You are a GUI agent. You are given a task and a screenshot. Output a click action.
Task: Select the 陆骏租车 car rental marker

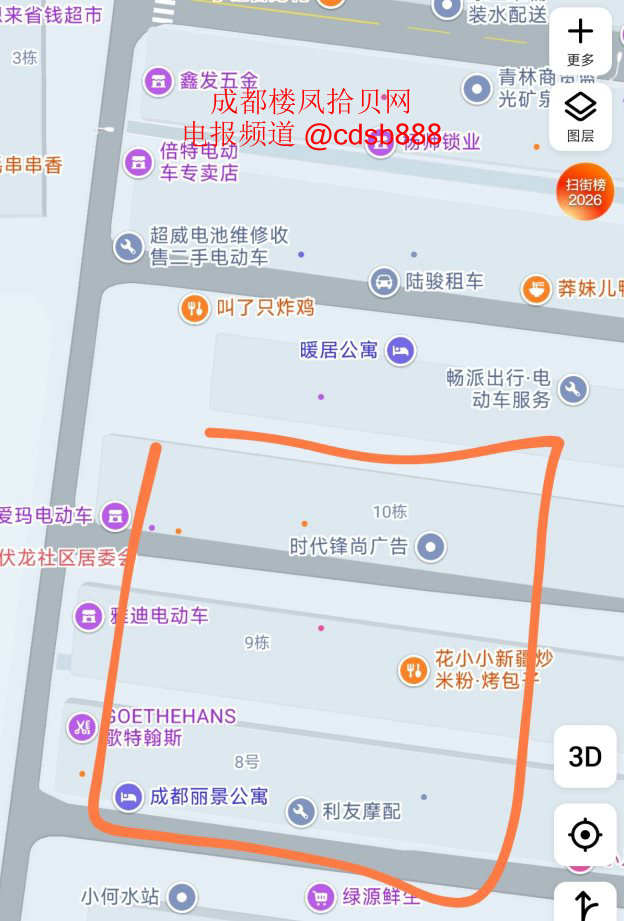[383, 282]
